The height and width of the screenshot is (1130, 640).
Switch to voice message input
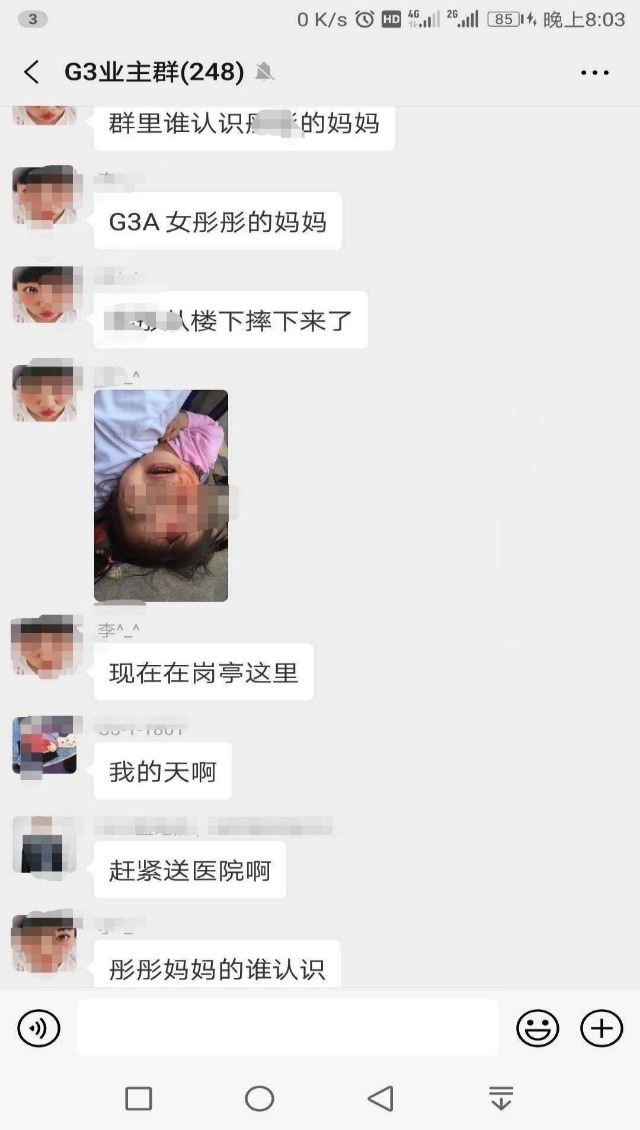[x=38, y=1028]
